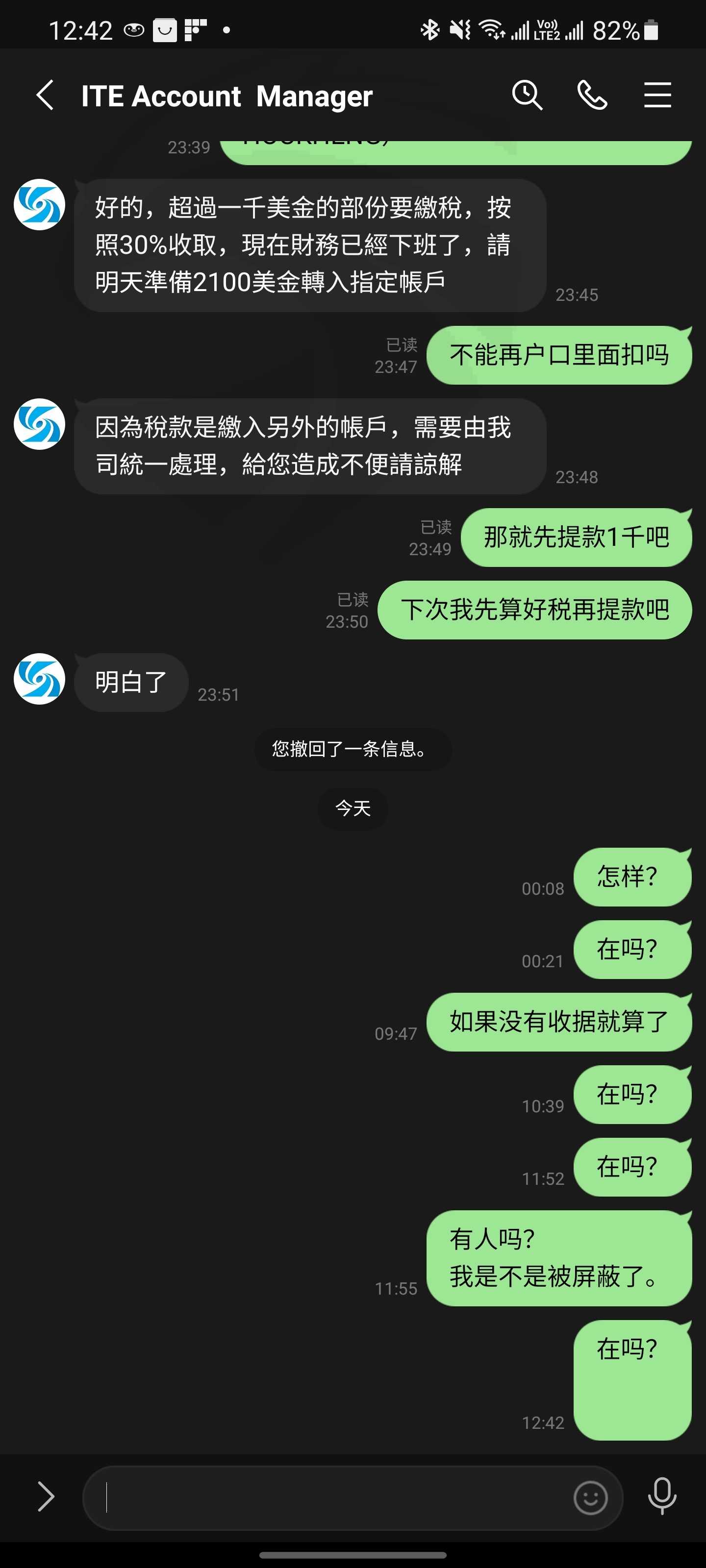Search within this chat
The height and width of the screenshot is (1568, 706).
coord(527,96)
